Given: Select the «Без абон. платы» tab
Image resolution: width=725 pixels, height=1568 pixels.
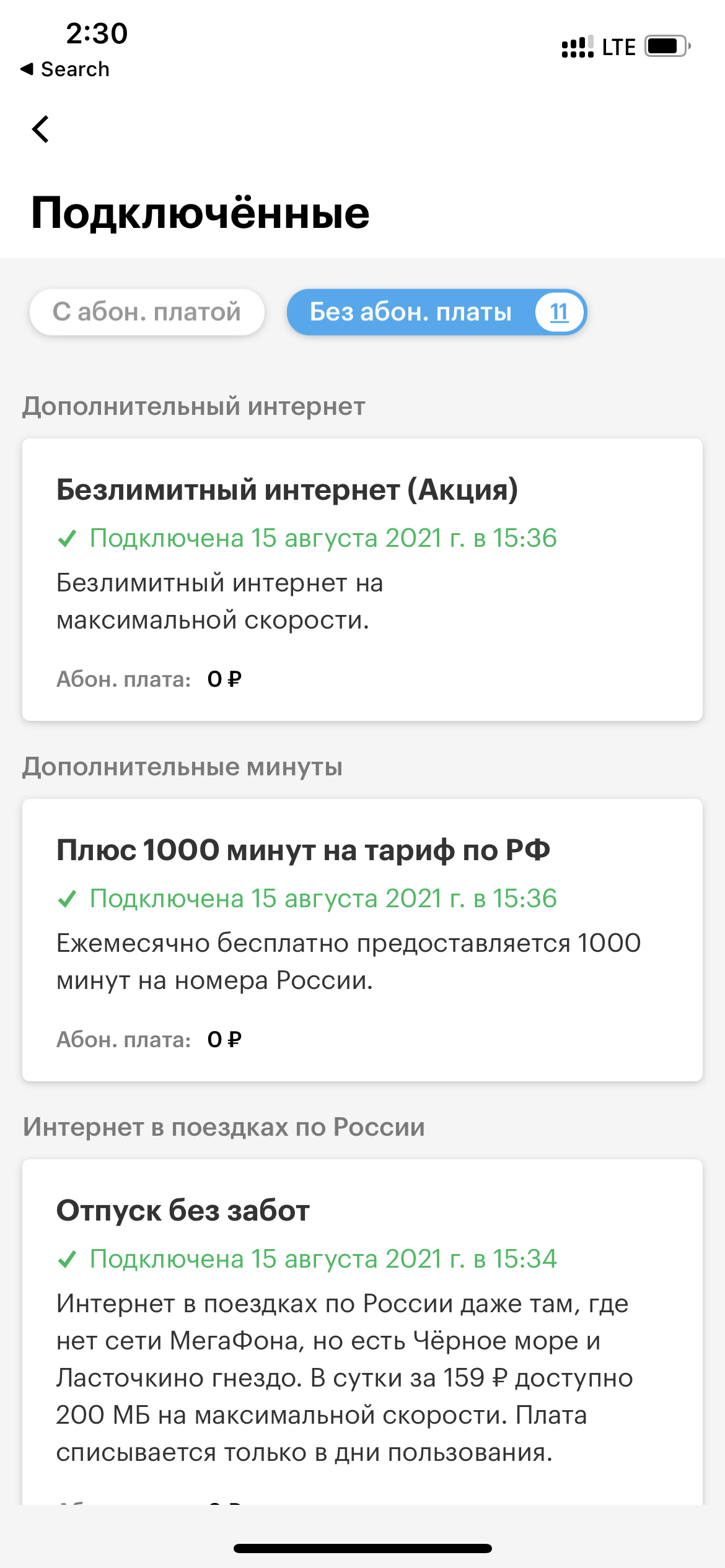Looking at the screenshot, I should pos(437,312).
